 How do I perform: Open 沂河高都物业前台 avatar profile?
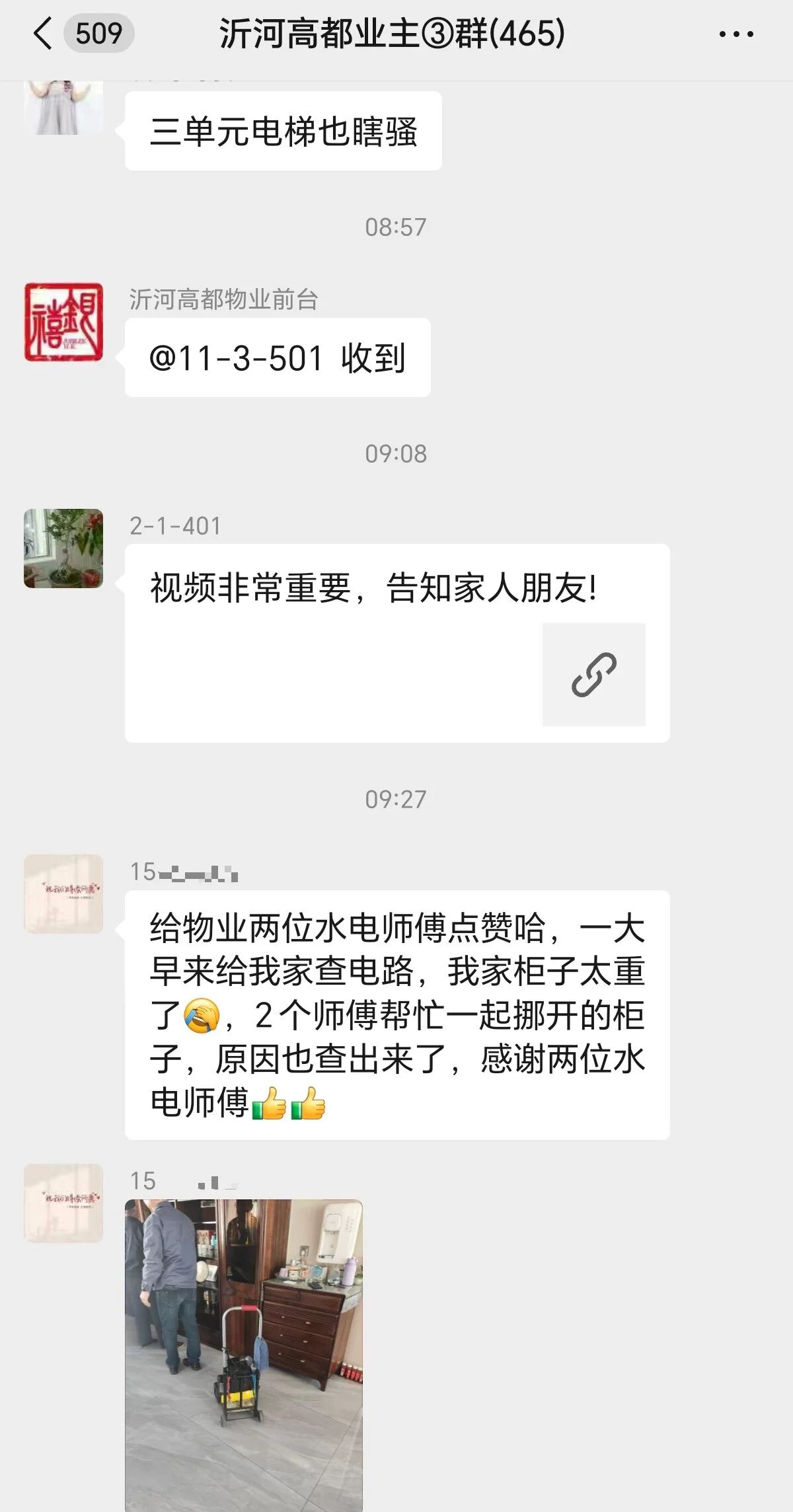(63, 322)
